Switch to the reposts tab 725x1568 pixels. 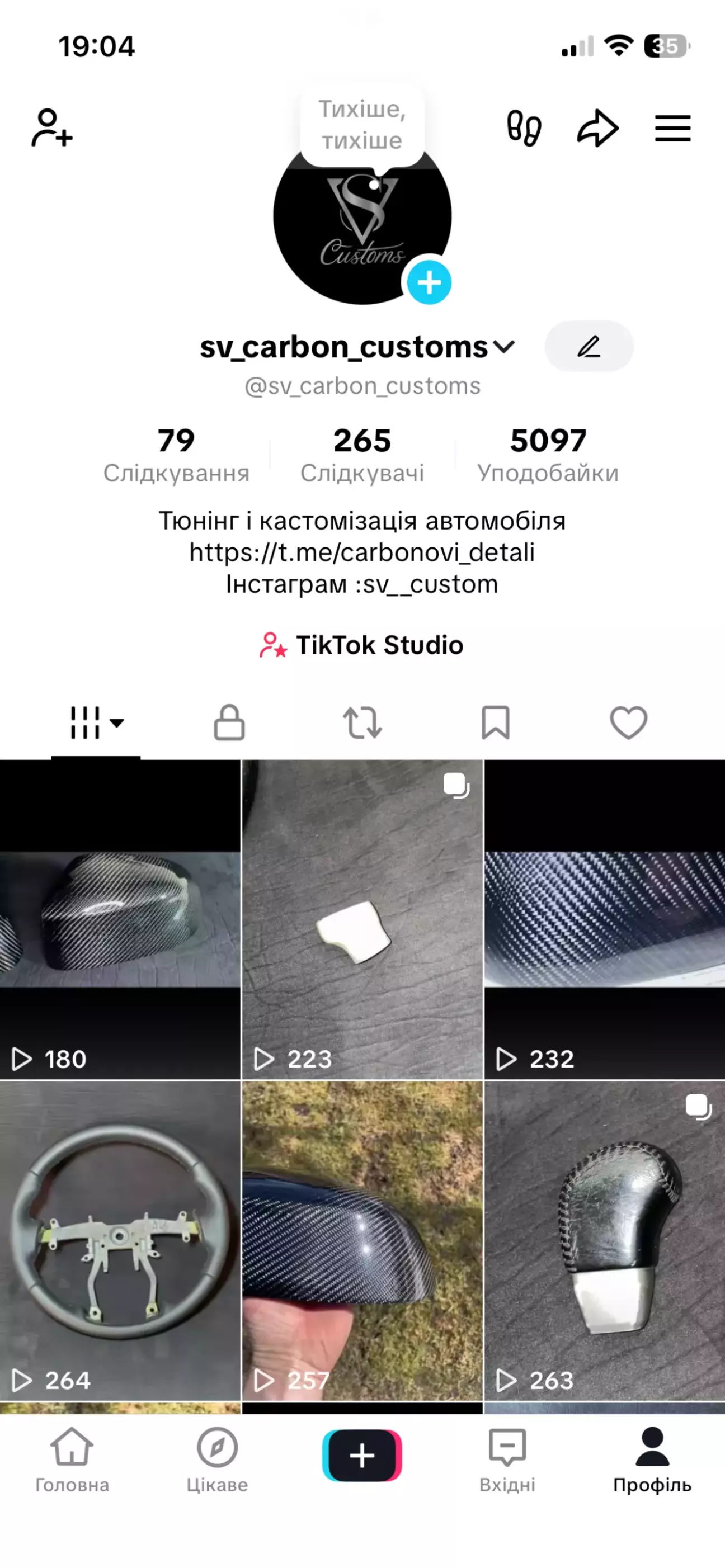pyautogui.click(x=362, y=722)
